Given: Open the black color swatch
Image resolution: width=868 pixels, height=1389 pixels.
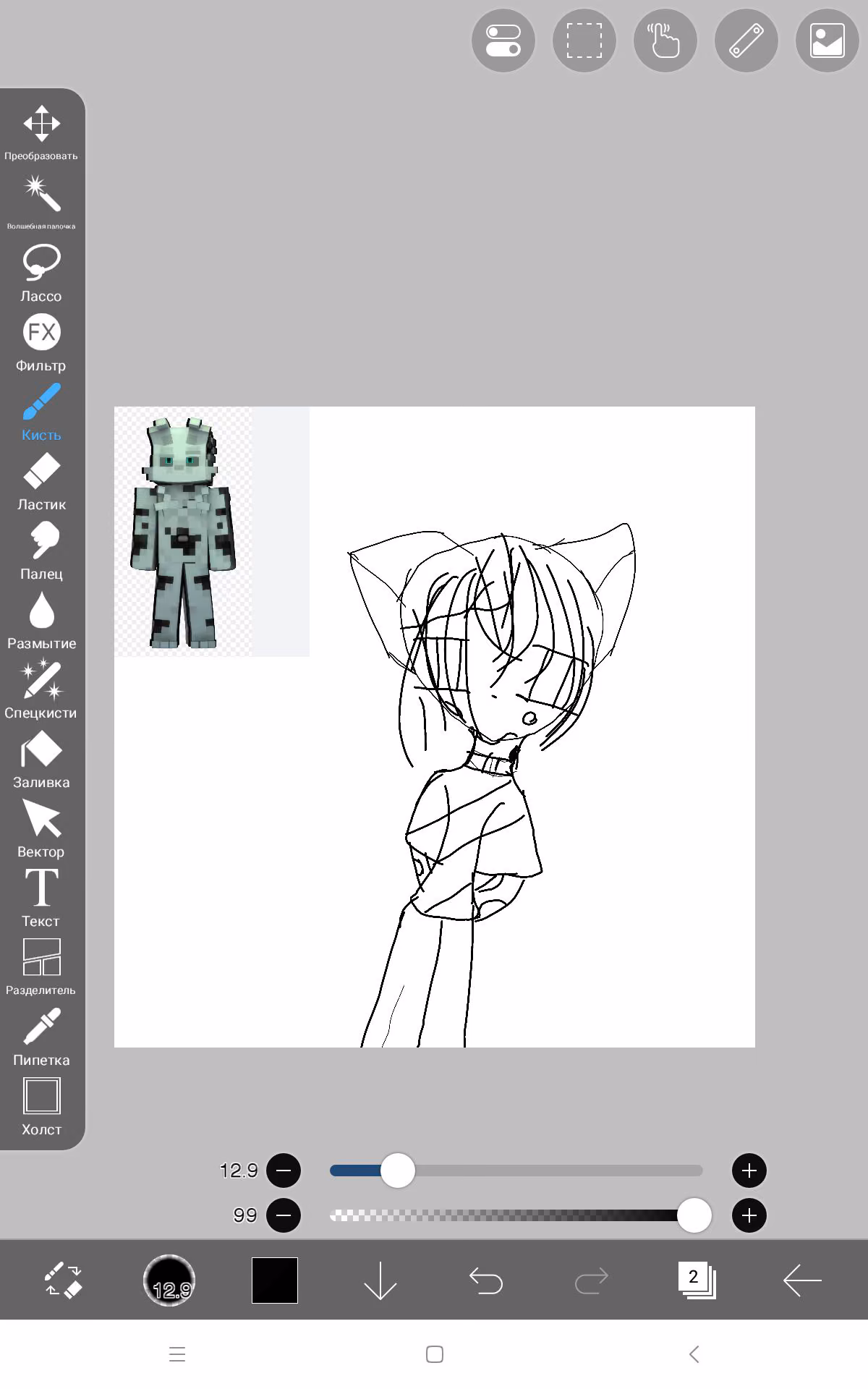Looking at the screenshot, I should (275, 1280).
